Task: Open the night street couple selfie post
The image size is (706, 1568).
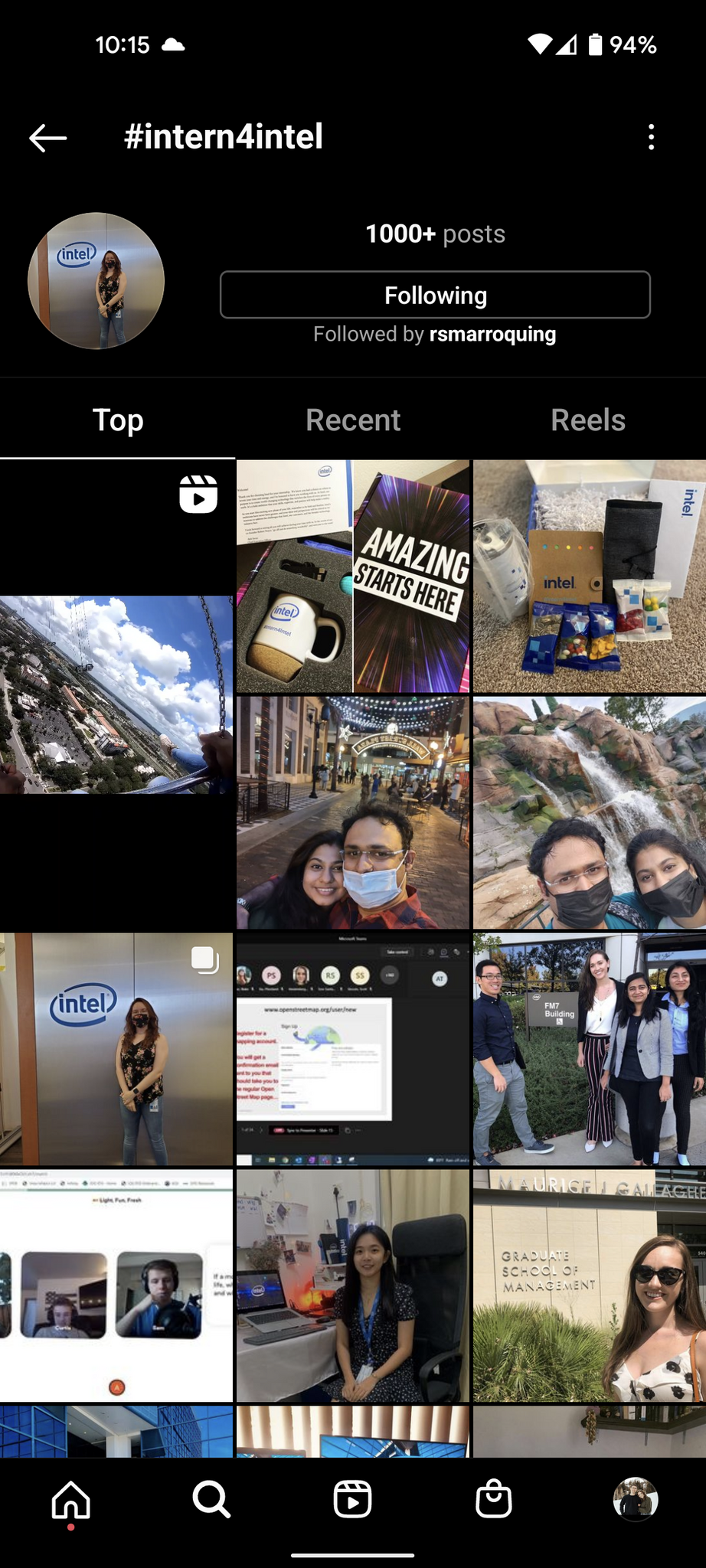Action: (x=353, y=812)
